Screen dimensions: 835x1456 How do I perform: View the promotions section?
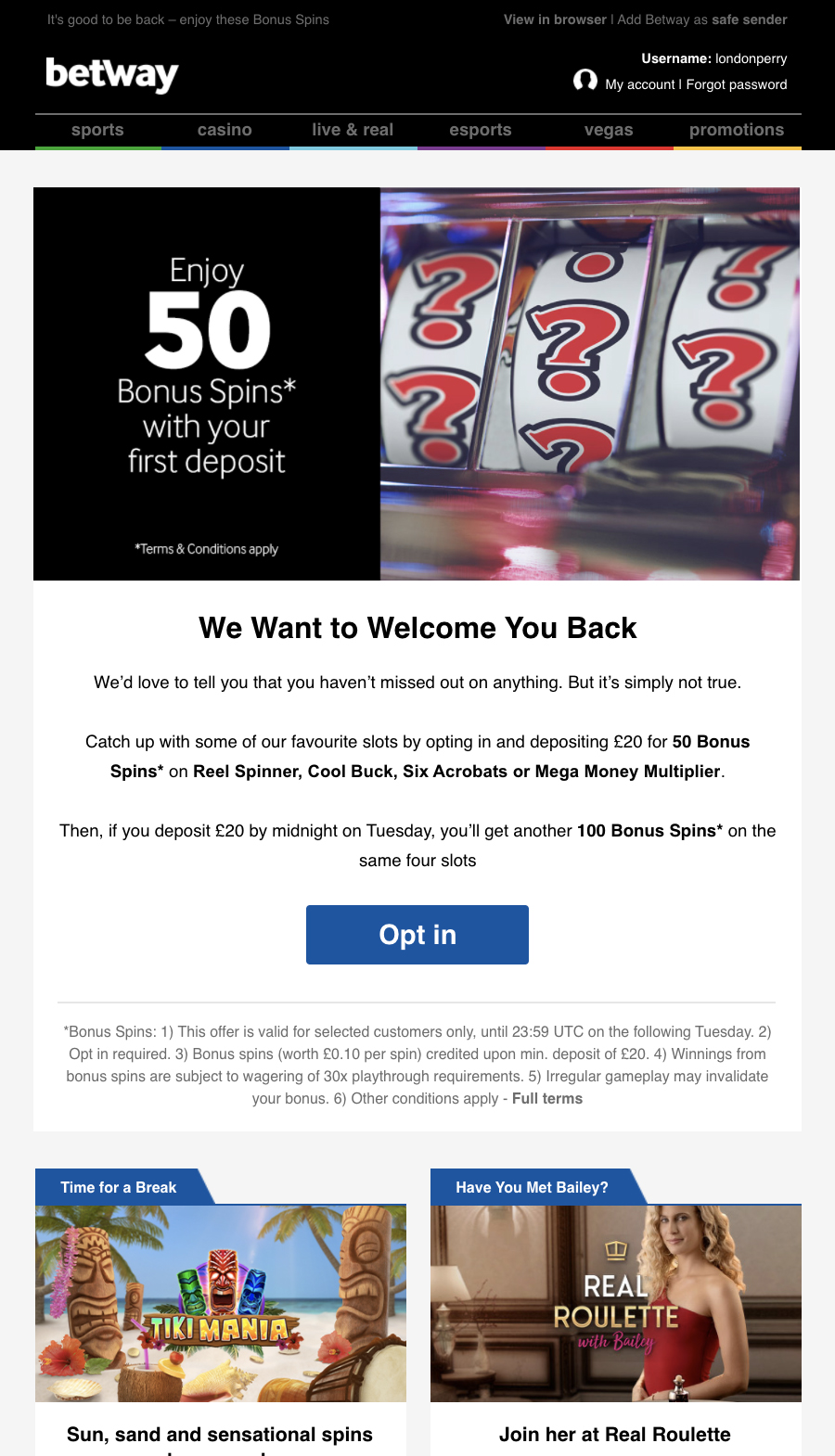737,130
